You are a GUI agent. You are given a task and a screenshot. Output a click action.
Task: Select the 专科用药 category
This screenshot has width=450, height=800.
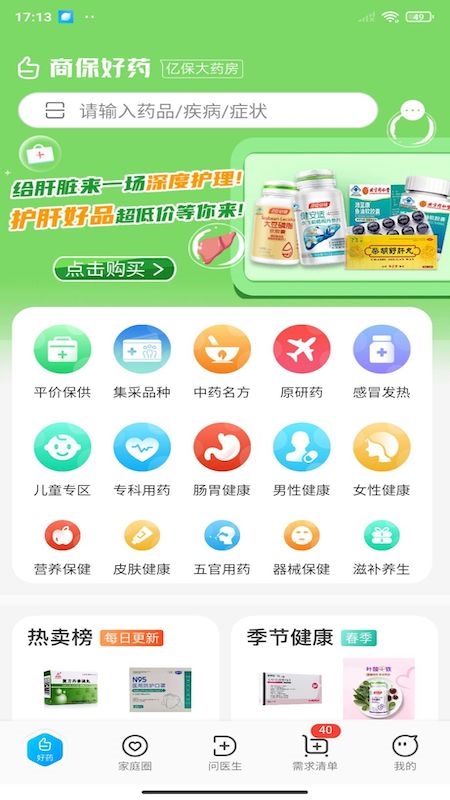(x=142, y=460)
